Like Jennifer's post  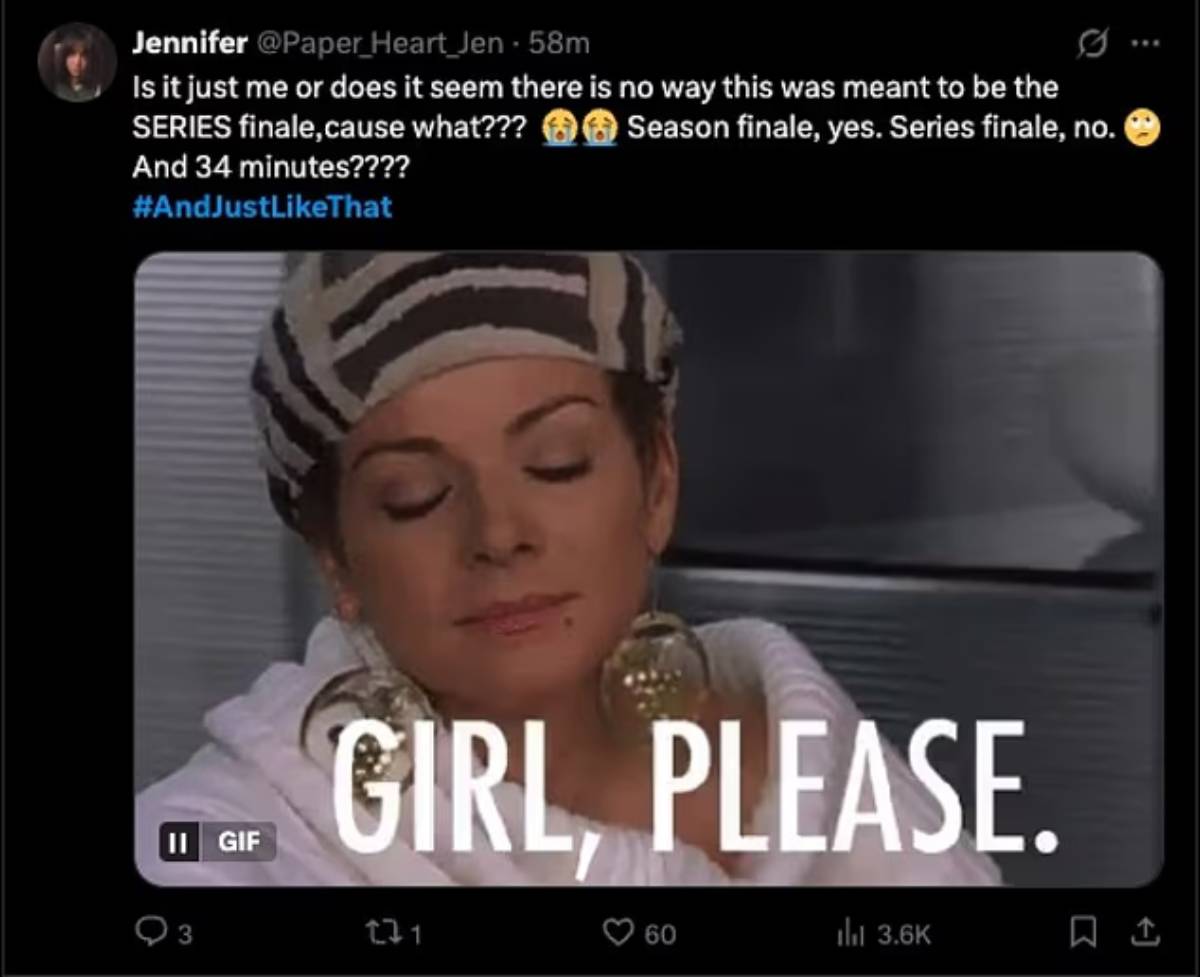pyautogui.click(x=620, y=933)
